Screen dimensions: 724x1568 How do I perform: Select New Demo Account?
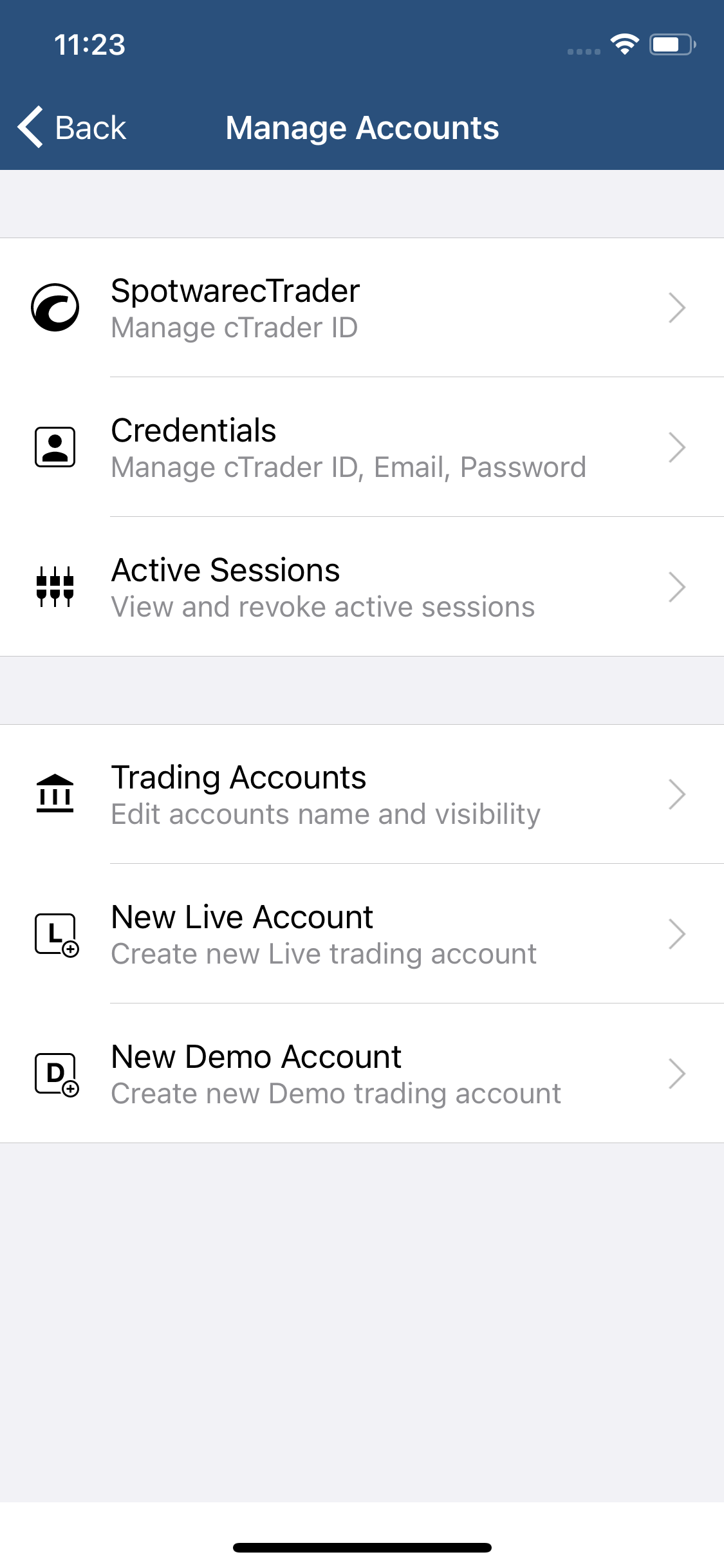362,1074
